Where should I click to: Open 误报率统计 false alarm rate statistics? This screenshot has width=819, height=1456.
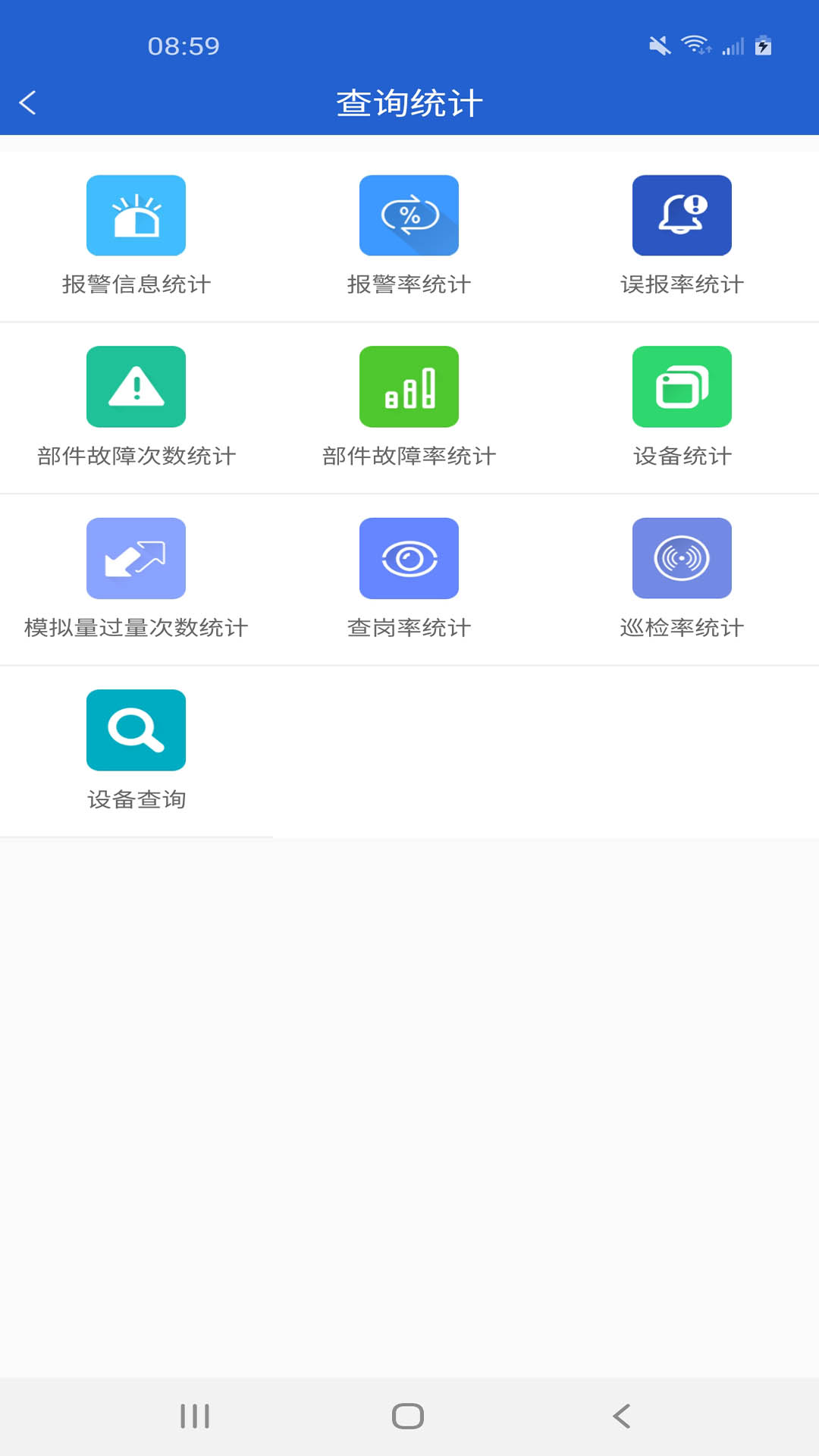[681, 215]
